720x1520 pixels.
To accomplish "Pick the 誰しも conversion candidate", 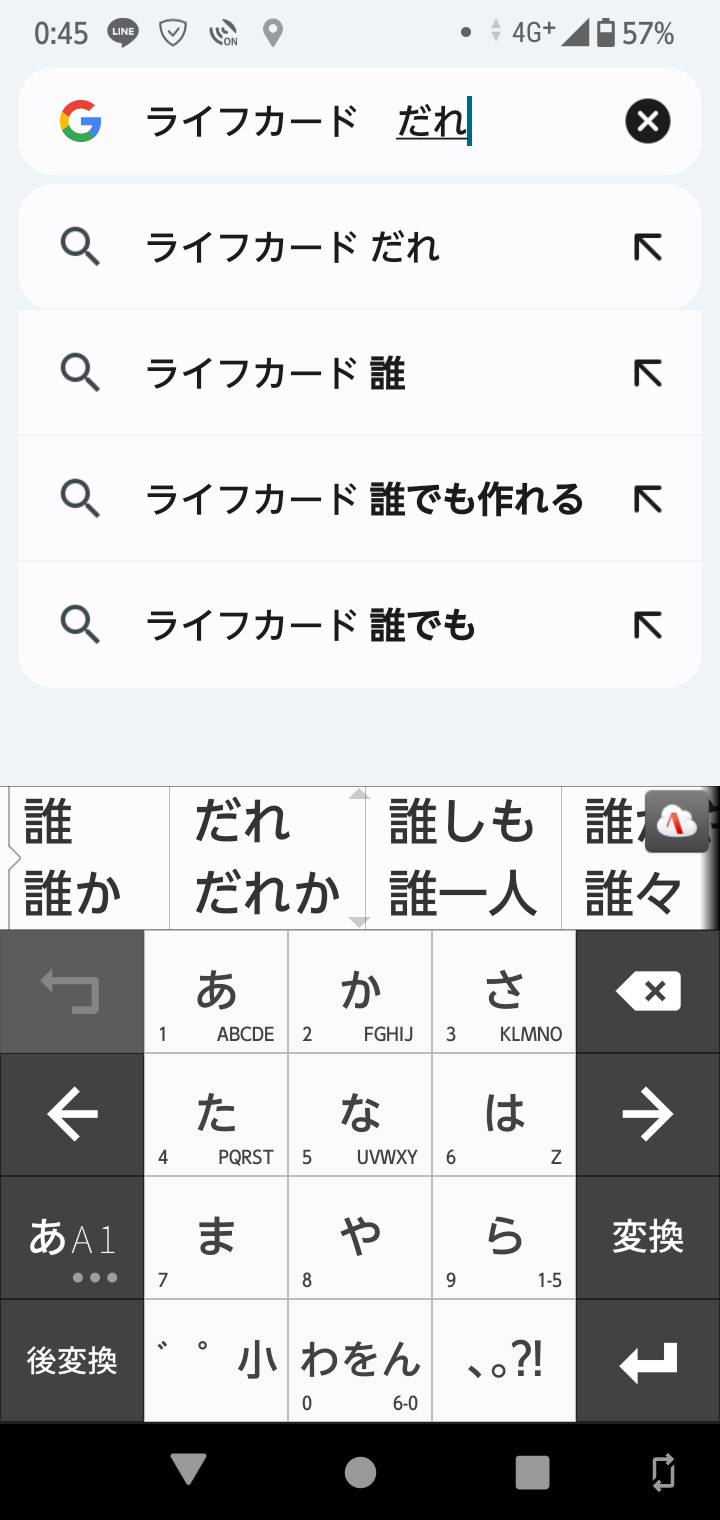I will tap(462, 823).
